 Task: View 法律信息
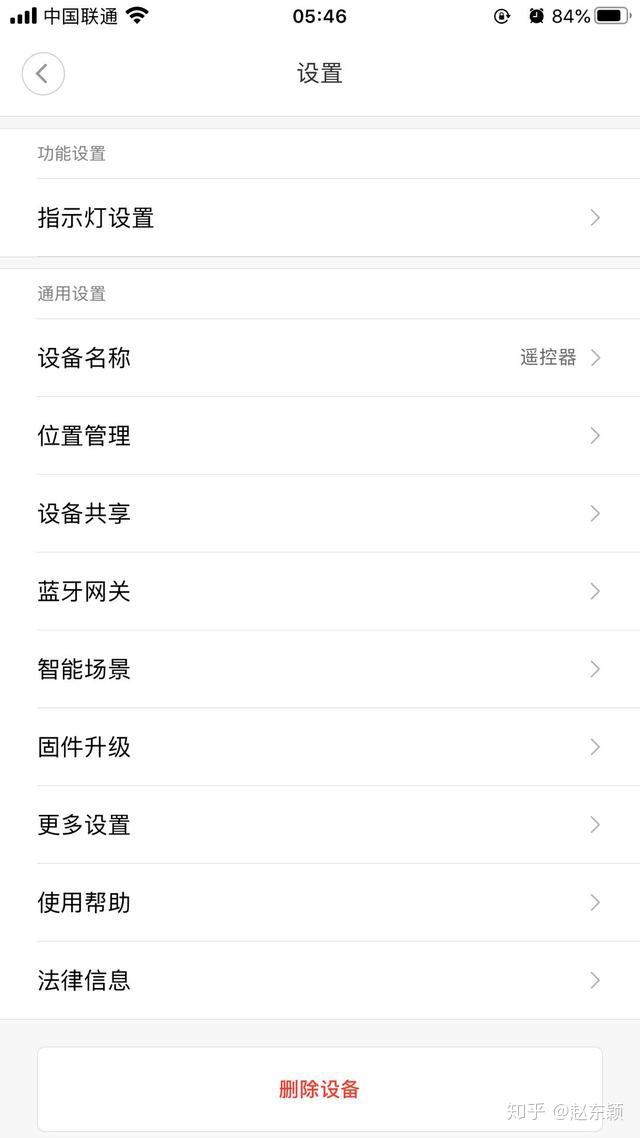point(320,981)
